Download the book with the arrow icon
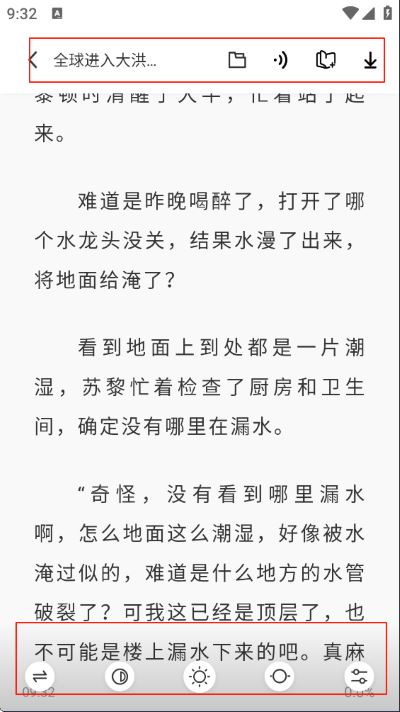400x712 pixels. click(370, 60)
